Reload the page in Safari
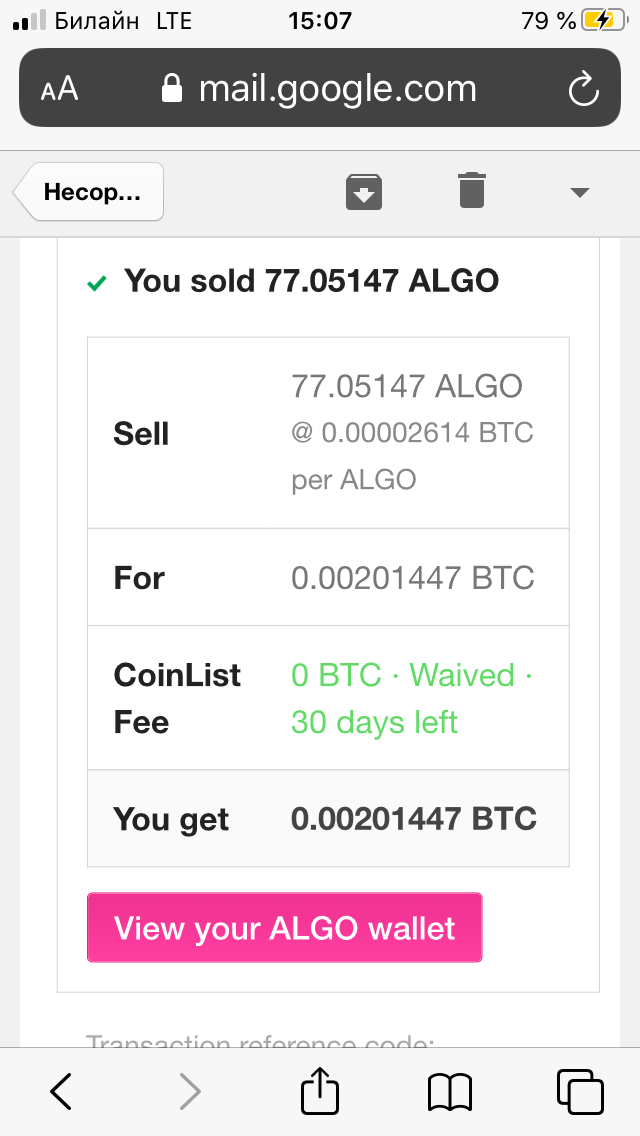This screenshot has width=640, height=1136. (583, 89)
